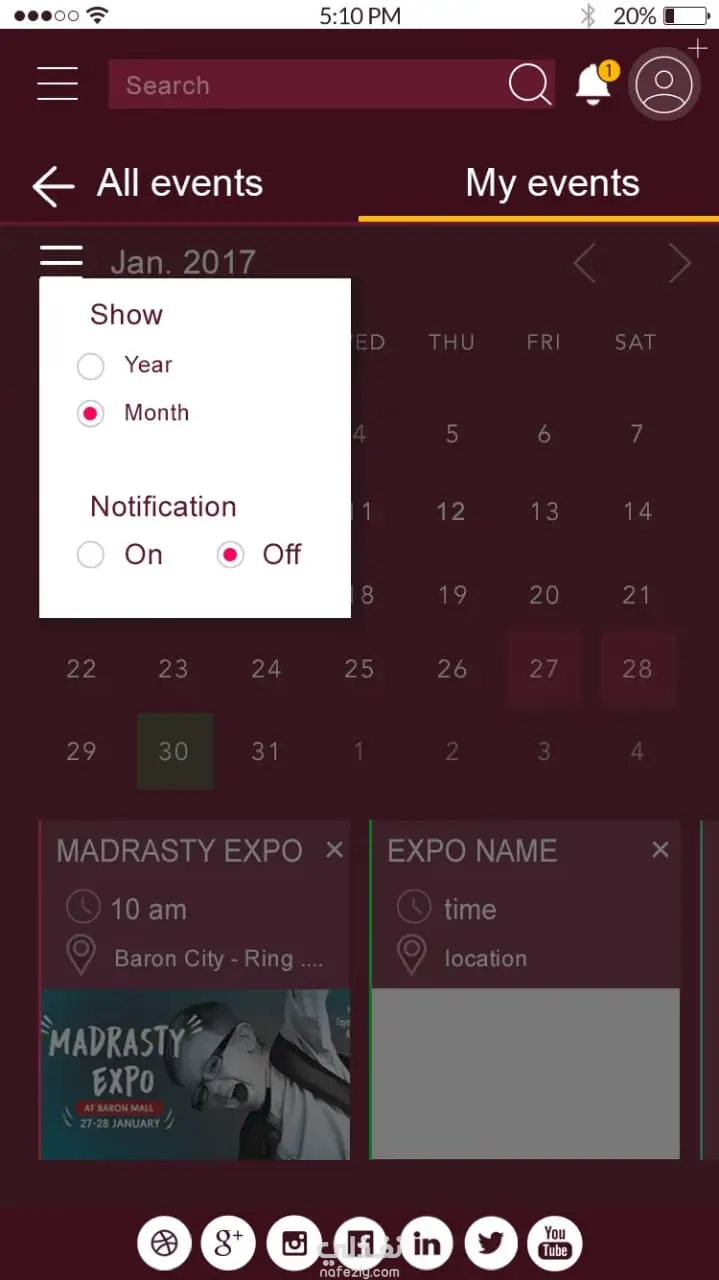
Task: Open the YouTube social link
Action: click(x=555, y=1243)
